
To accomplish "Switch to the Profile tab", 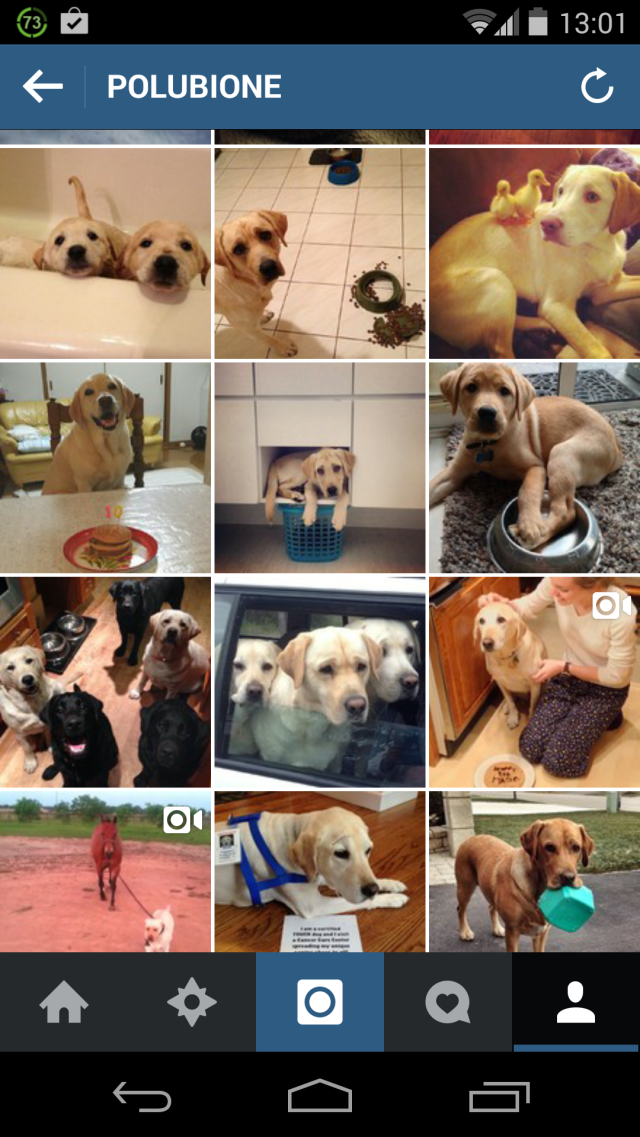I will [576, 1002].
